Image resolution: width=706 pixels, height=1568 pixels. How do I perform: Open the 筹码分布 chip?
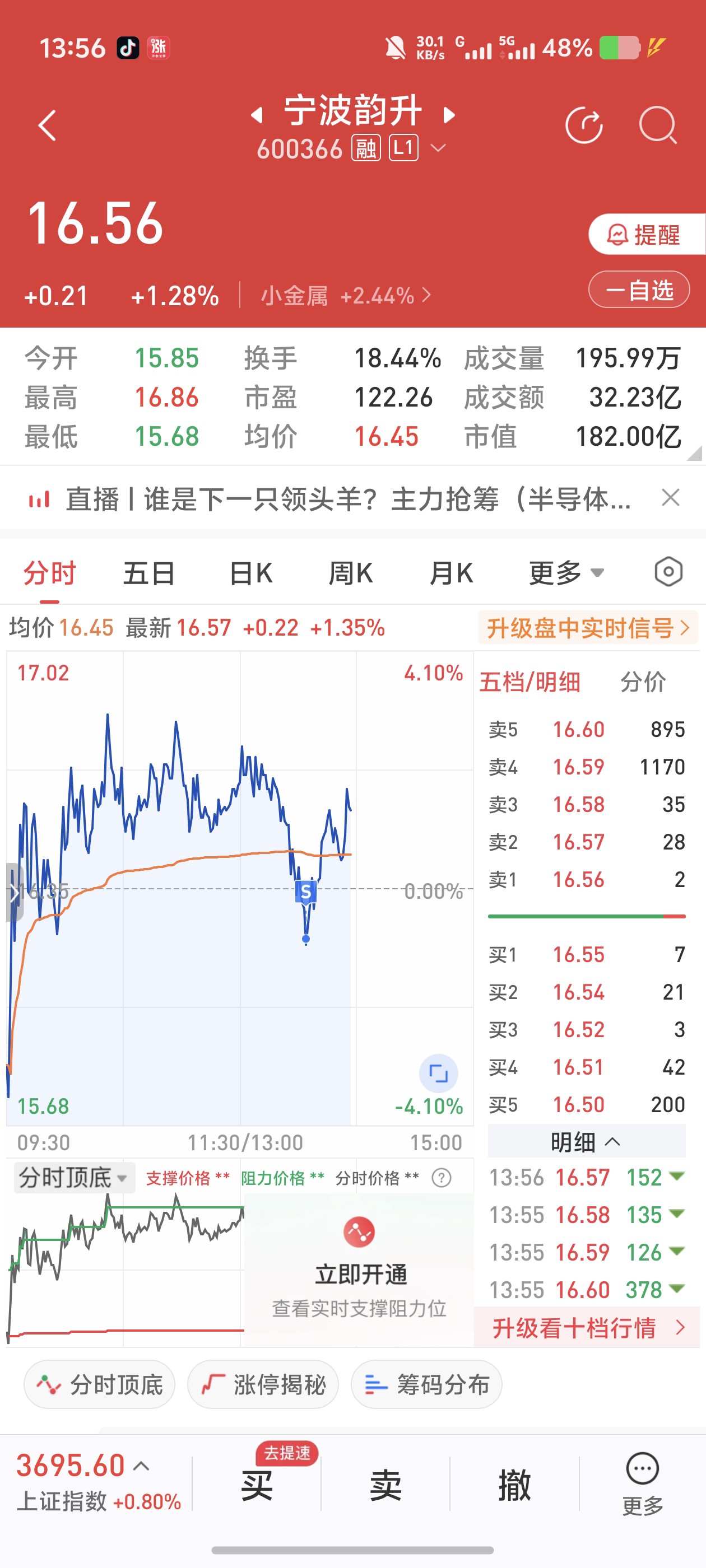pyautogui.click(x=426, y=1385)
